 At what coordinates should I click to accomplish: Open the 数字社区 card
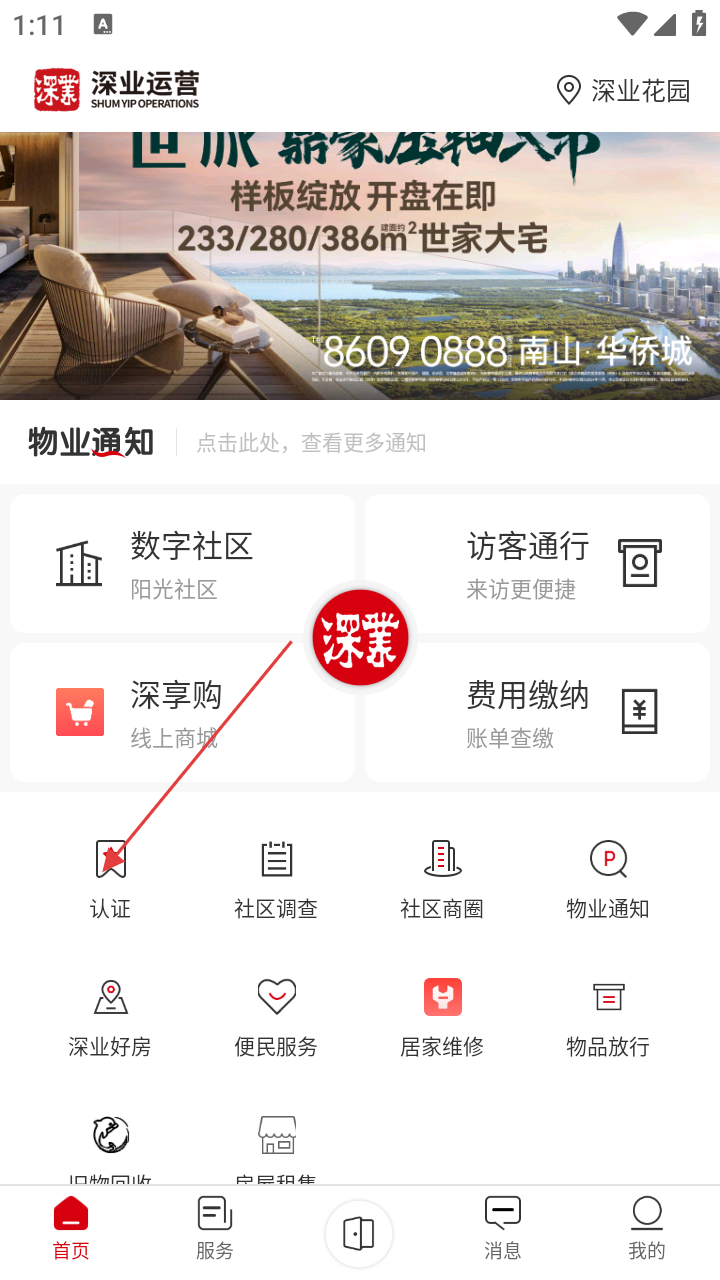(x=182, y=564)
